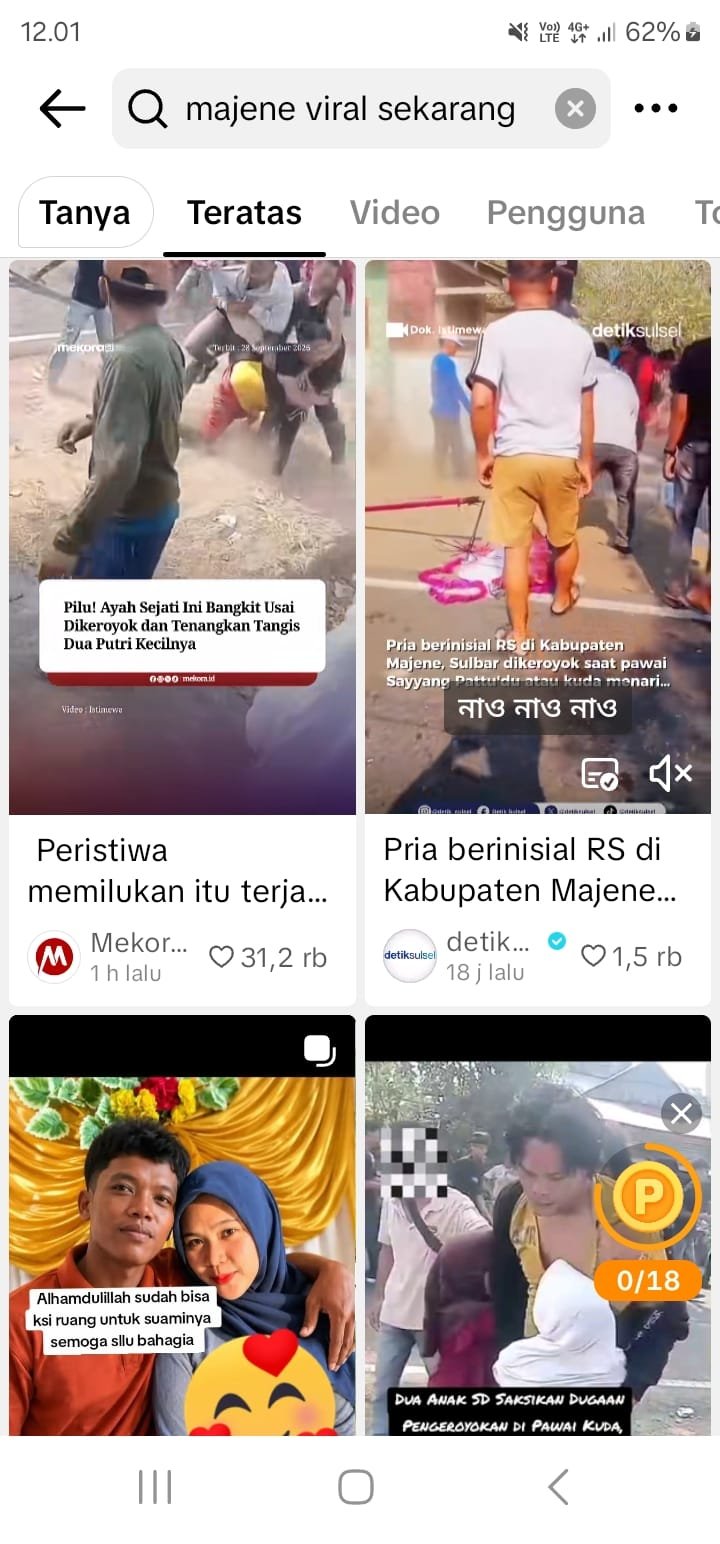The image size is (720, 1544).
Task: Select the Teratas tab
Action: point(244,213)
